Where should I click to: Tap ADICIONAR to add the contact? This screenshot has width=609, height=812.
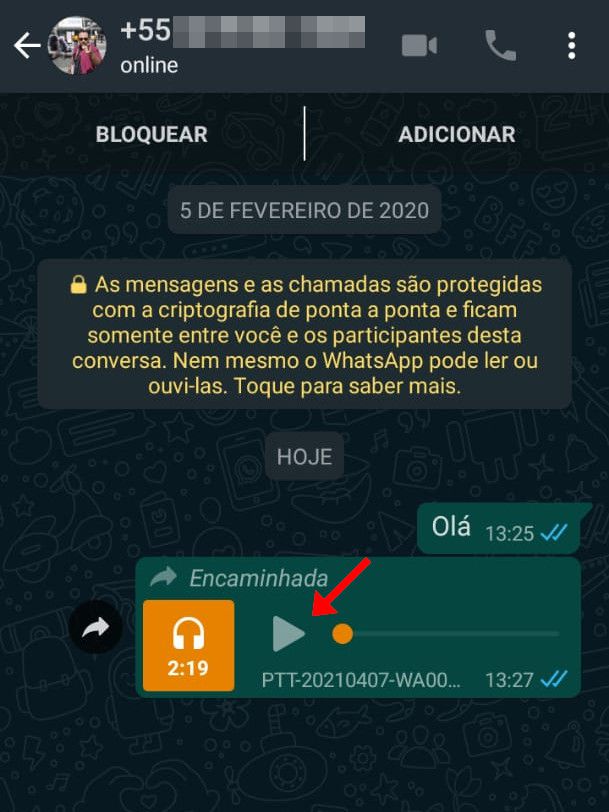456,134
